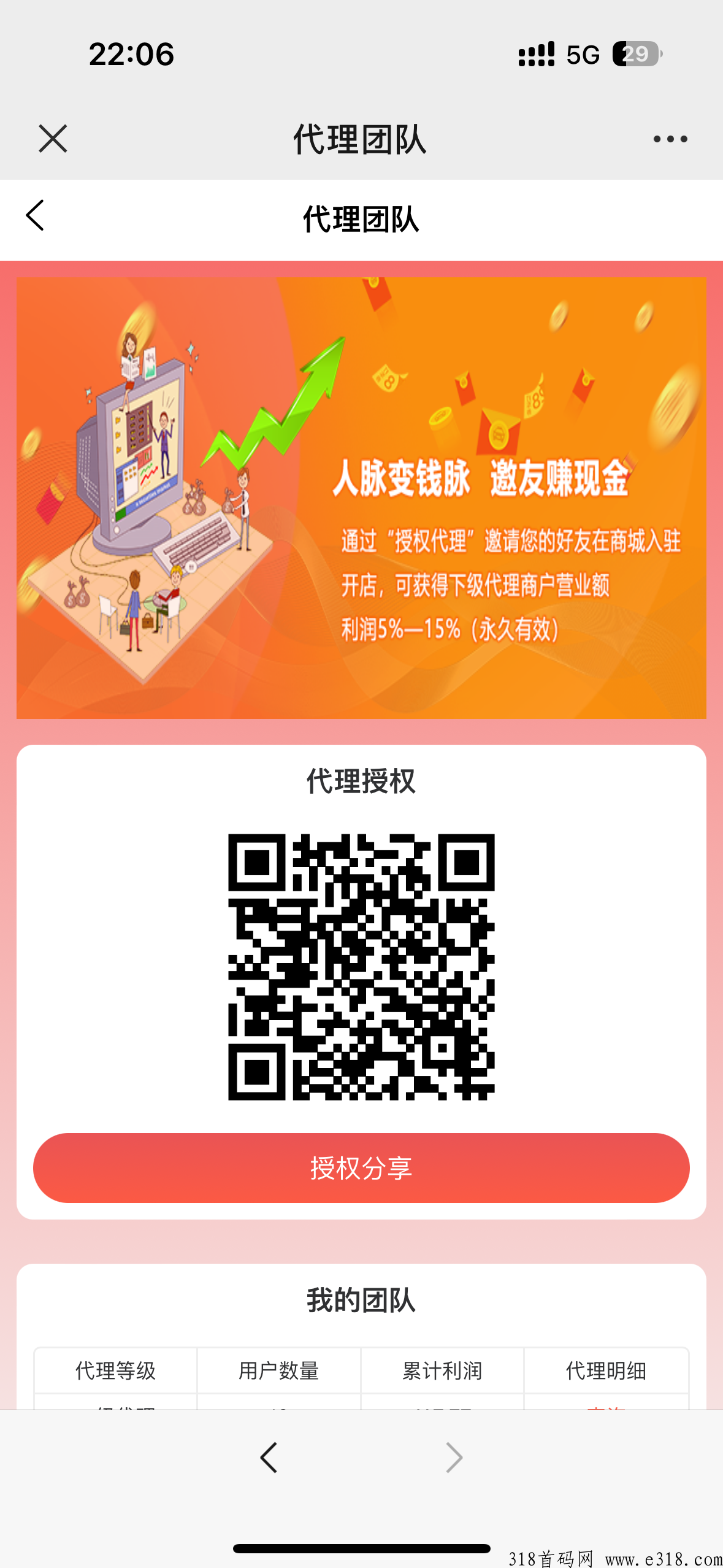
Task: Go back from the 代理团队 page
Action: pyautogui.click(x=36, y=216)
